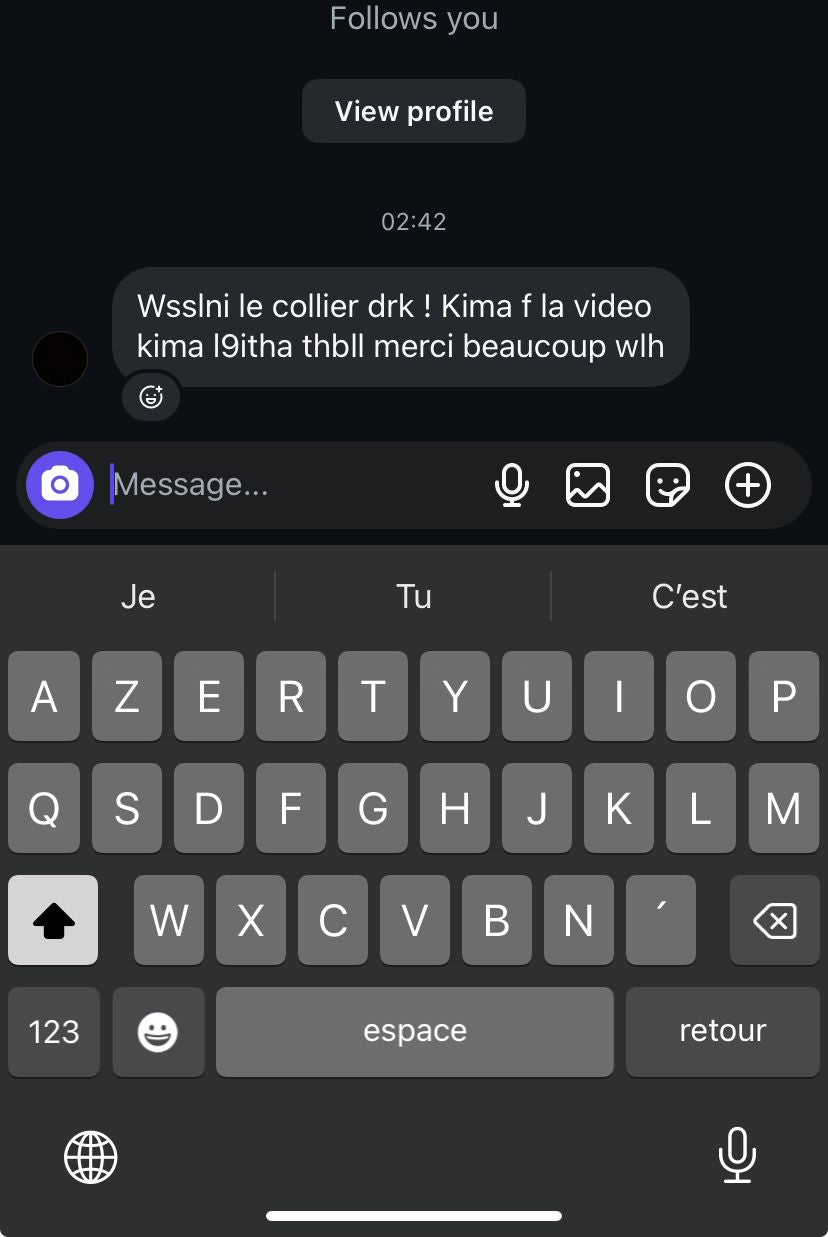This screenshot has width=828, height=1237.
Task: Record a voice message with the microphone
Action: tap(511, 485)
